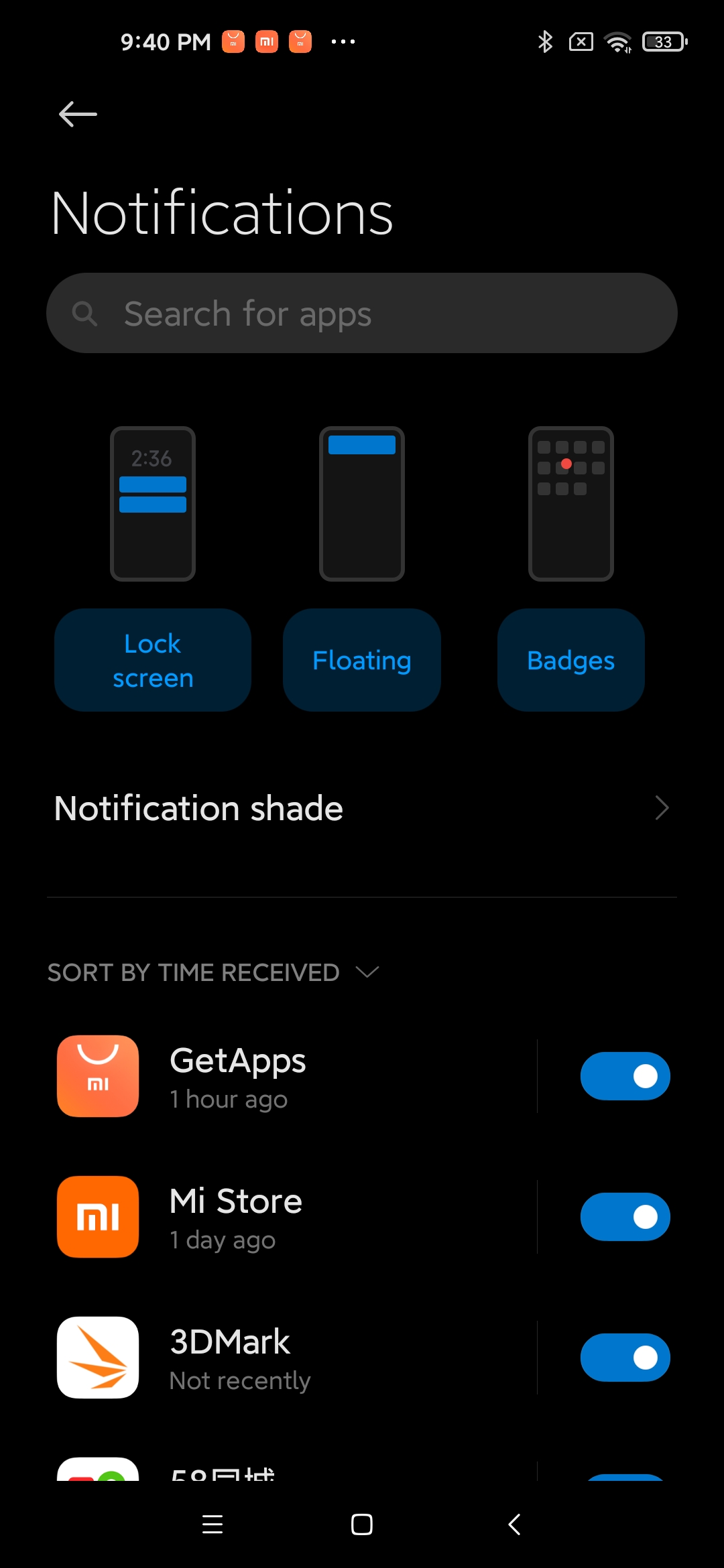Open Floating notification settings
Viewport: 724px width, 1568px height.
[x=362, y=660]
